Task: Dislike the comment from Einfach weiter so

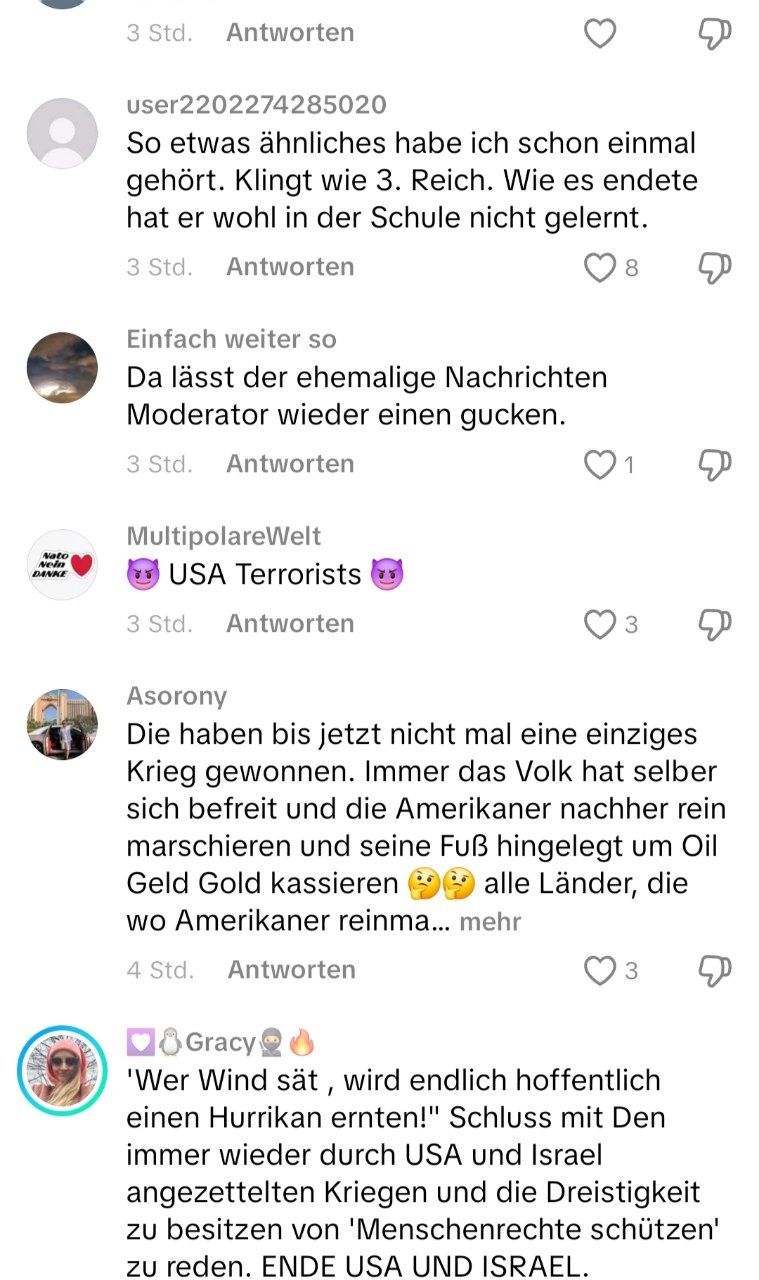Action: point(714,464)
